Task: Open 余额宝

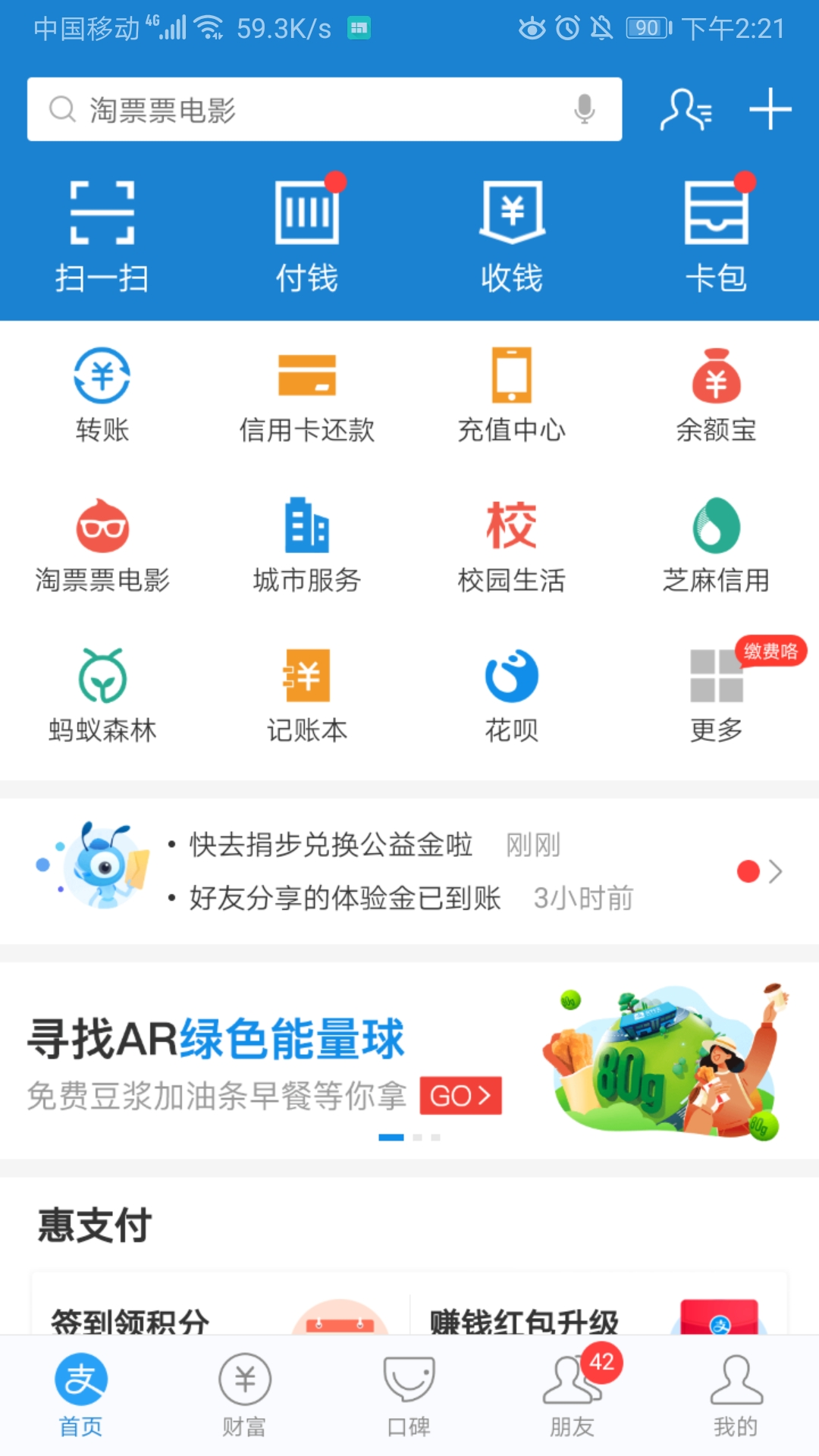Action: click(x=716, y=396)
